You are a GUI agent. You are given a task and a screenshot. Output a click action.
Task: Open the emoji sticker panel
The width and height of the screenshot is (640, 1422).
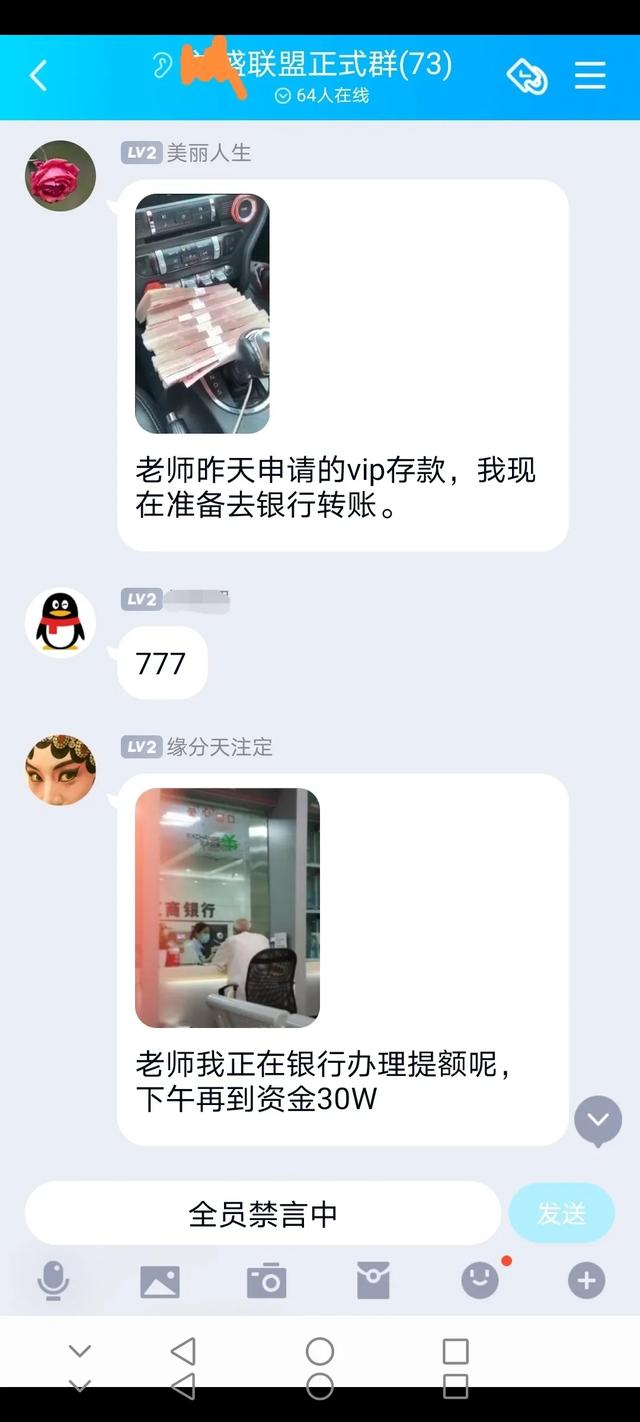tap(480, 1280)
